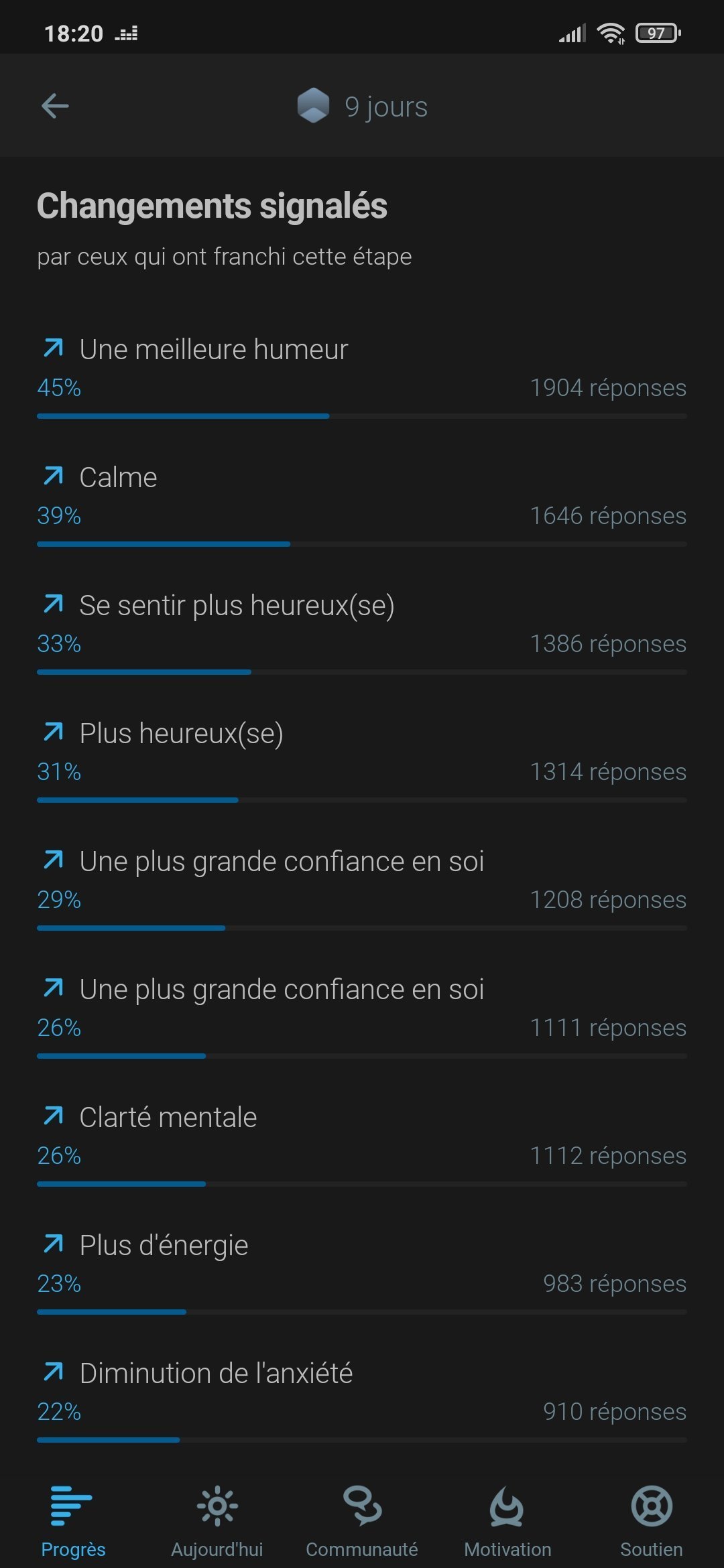724x1568 pixels.
Task: Open the Aujourd'hui tab
Action: pos(217,1521)
